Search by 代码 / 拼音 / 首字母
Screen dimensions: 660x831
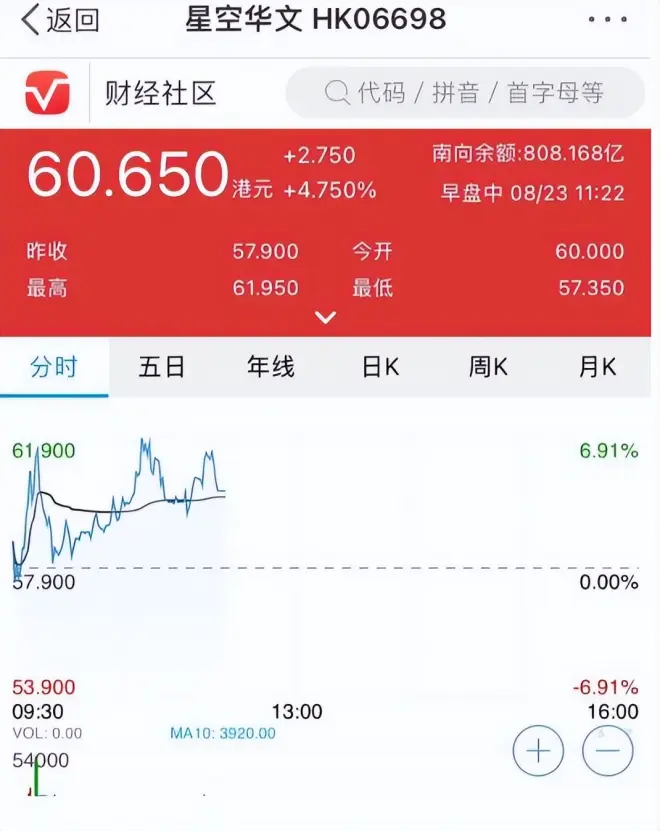pyautogui.click(x=465, y=94)
